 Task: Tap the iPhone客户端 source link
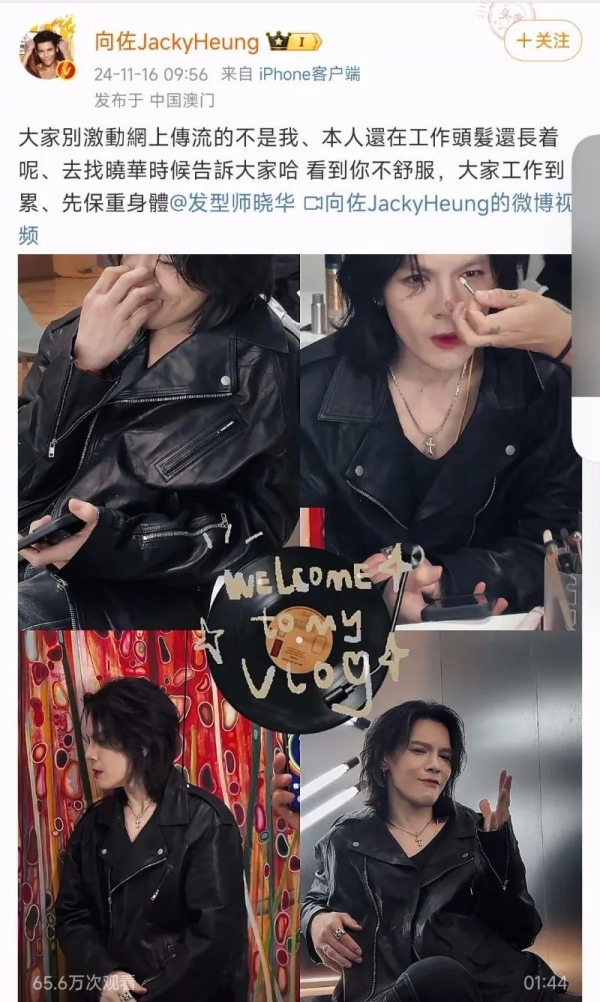(309, 73)
